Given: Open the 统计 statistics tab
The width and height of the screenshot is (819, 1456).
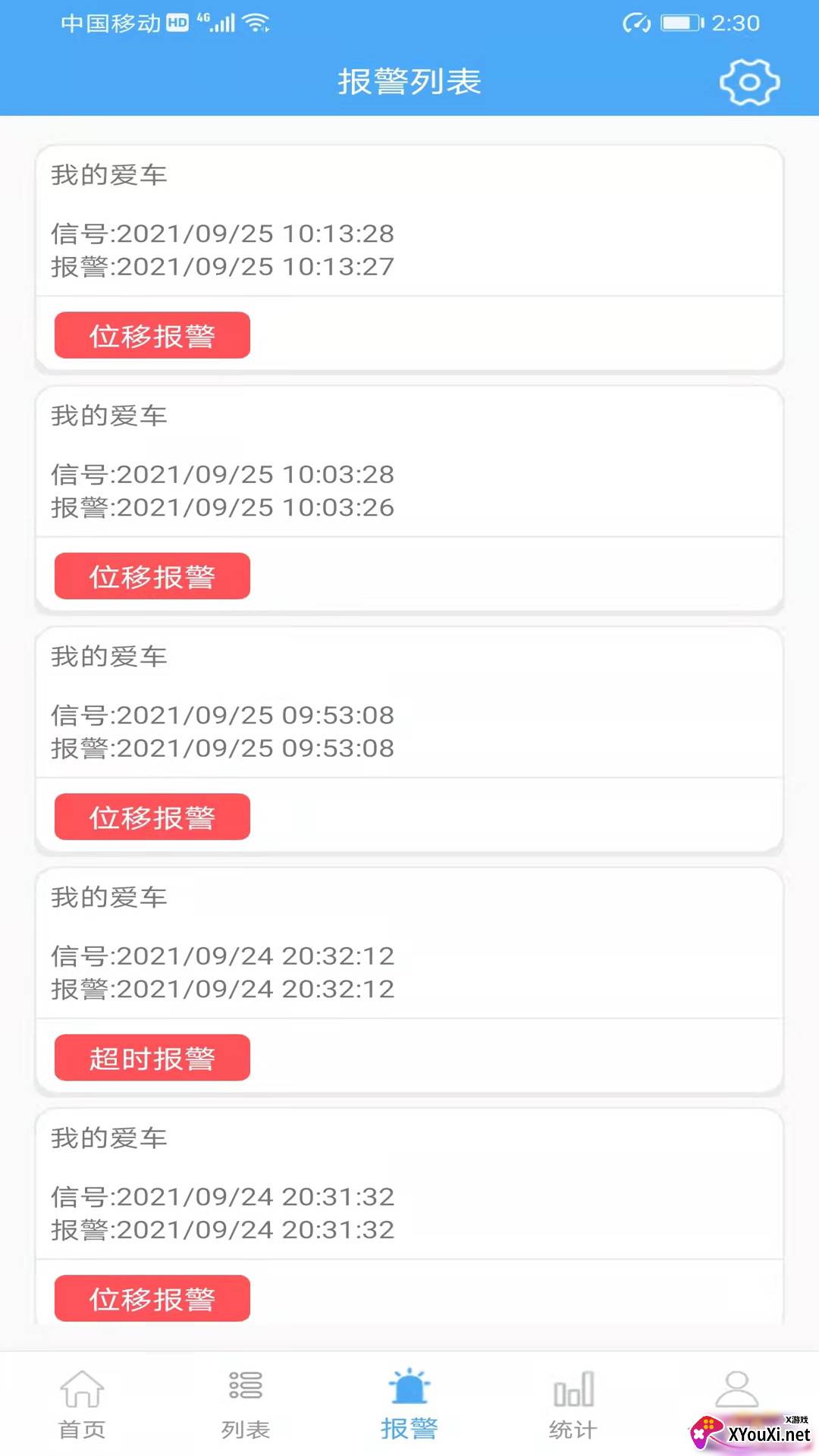Looking at the screenshot, I should coord(573,1404).
